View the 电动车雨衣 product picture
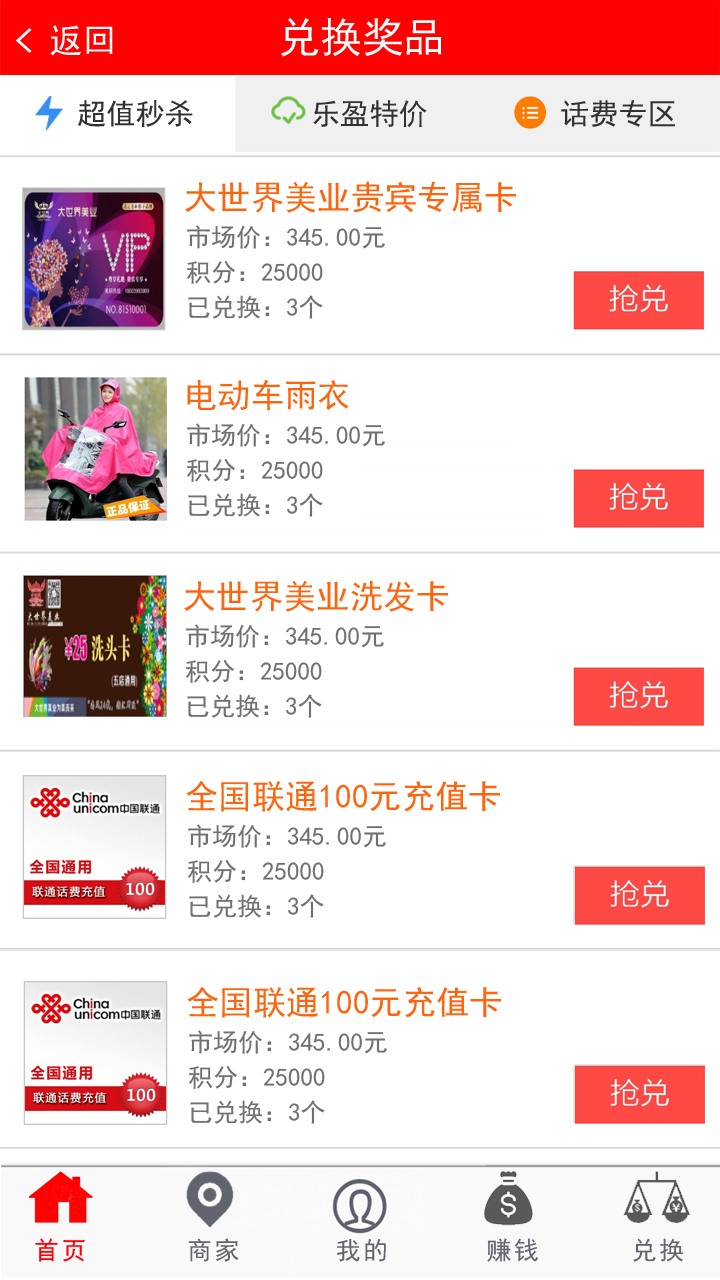Viewport: 720px width, 1280px height. click(x=95, y=448)
